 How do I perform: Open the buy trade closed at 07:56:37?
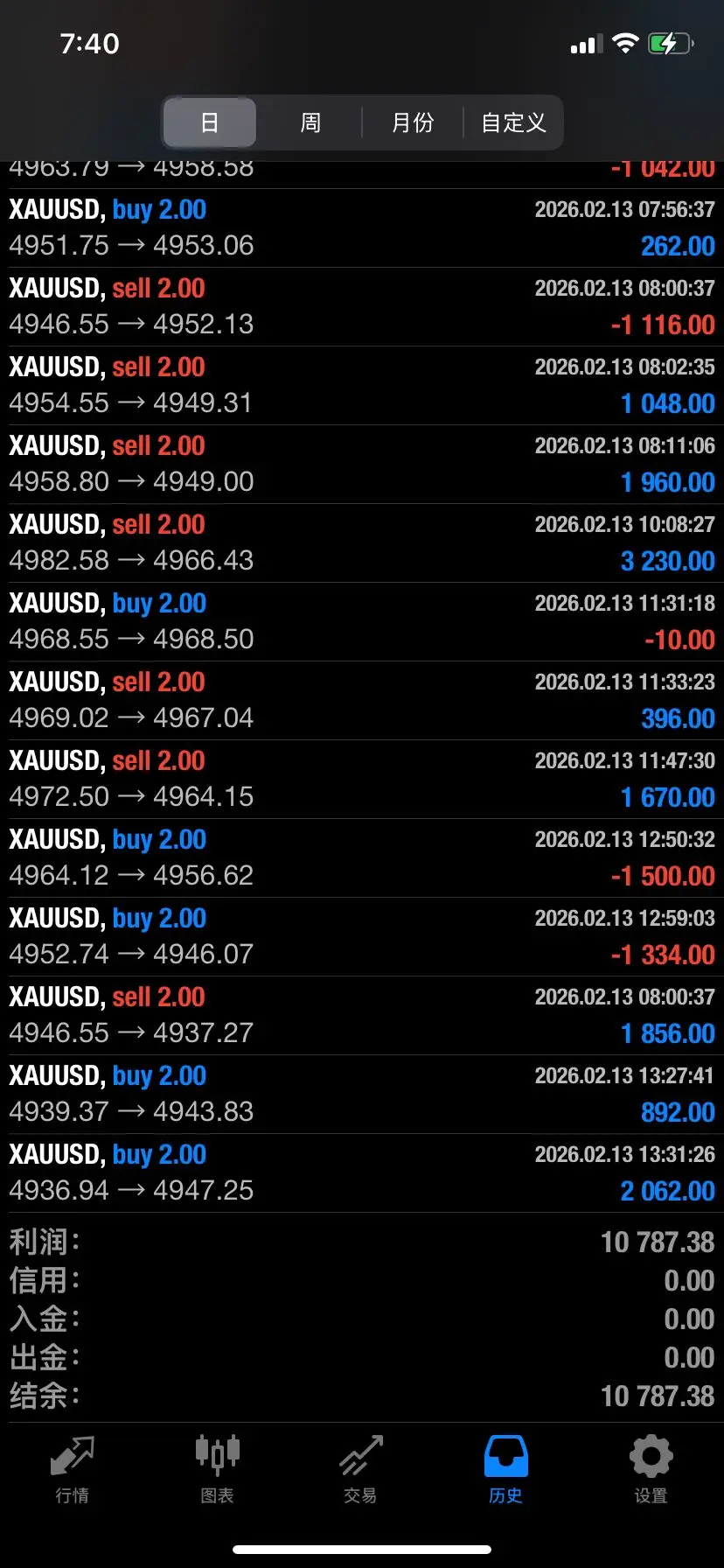(362, 227)
